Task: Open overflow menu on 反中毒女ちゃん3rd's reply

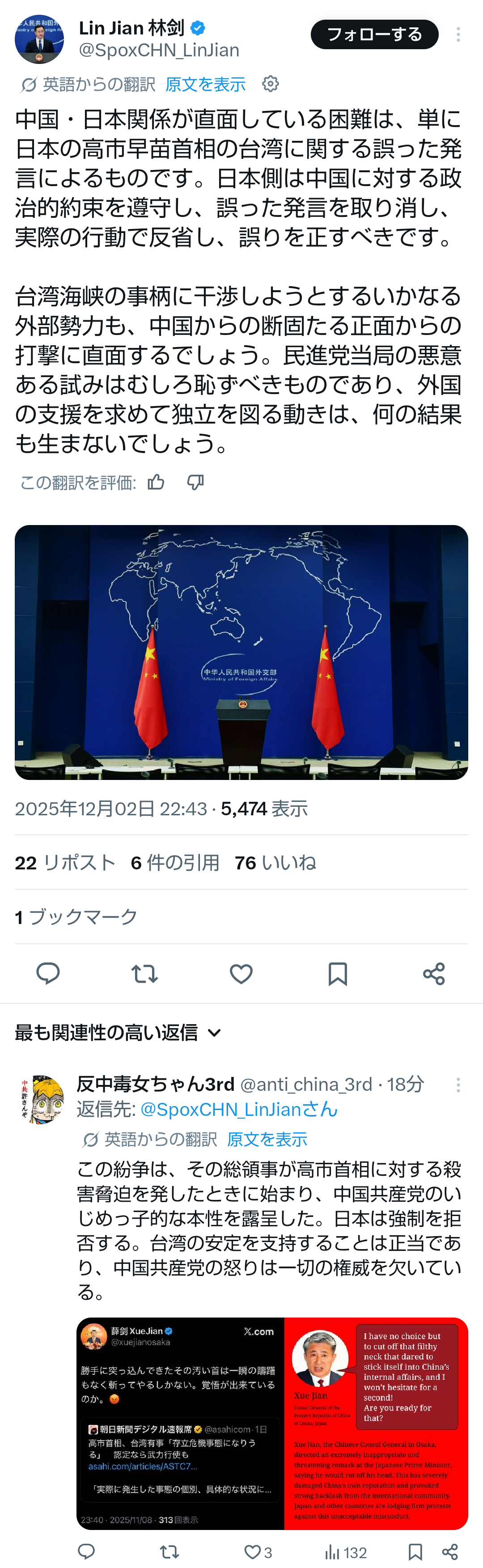Action: tap(458, 1084)
